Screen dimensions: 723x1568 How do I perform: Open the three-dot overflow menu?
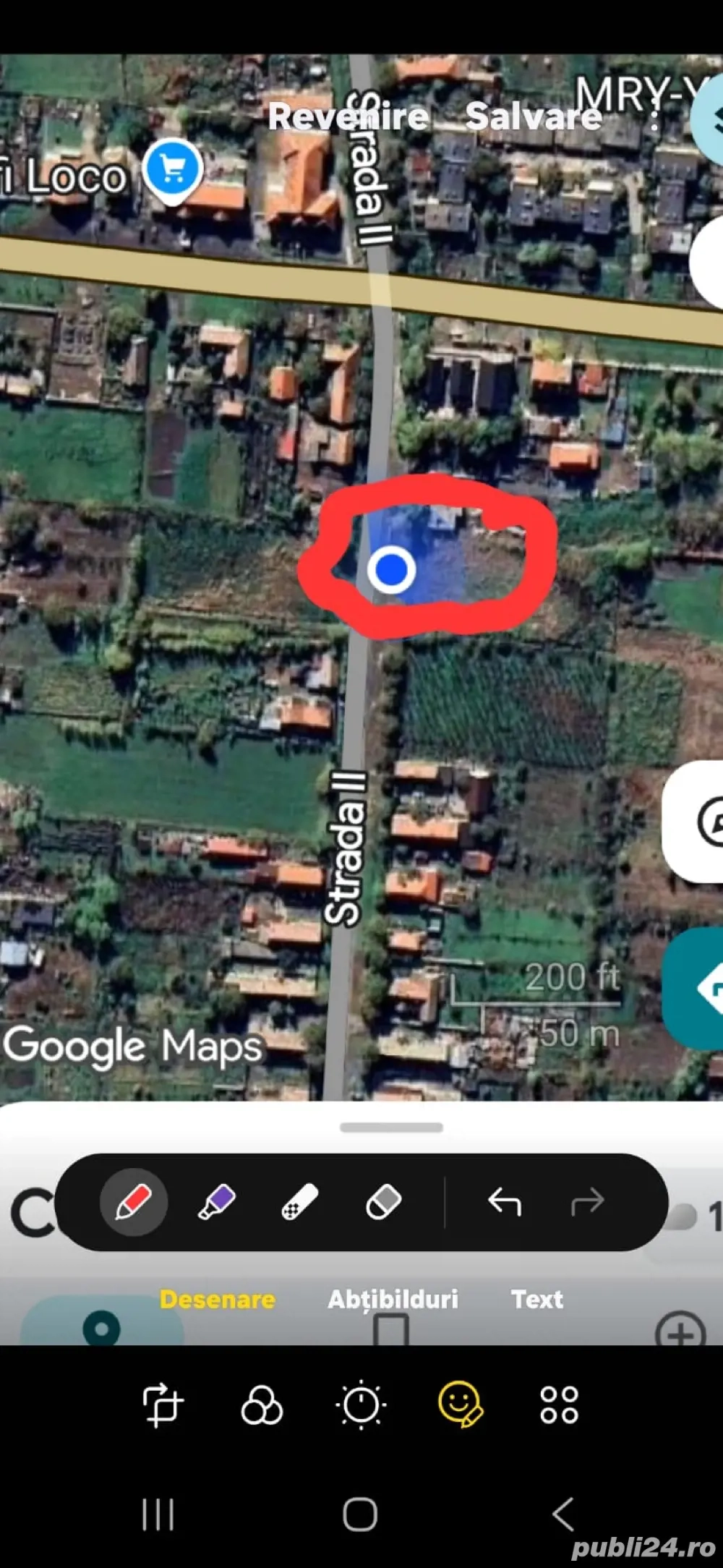(x=654, y=116)
